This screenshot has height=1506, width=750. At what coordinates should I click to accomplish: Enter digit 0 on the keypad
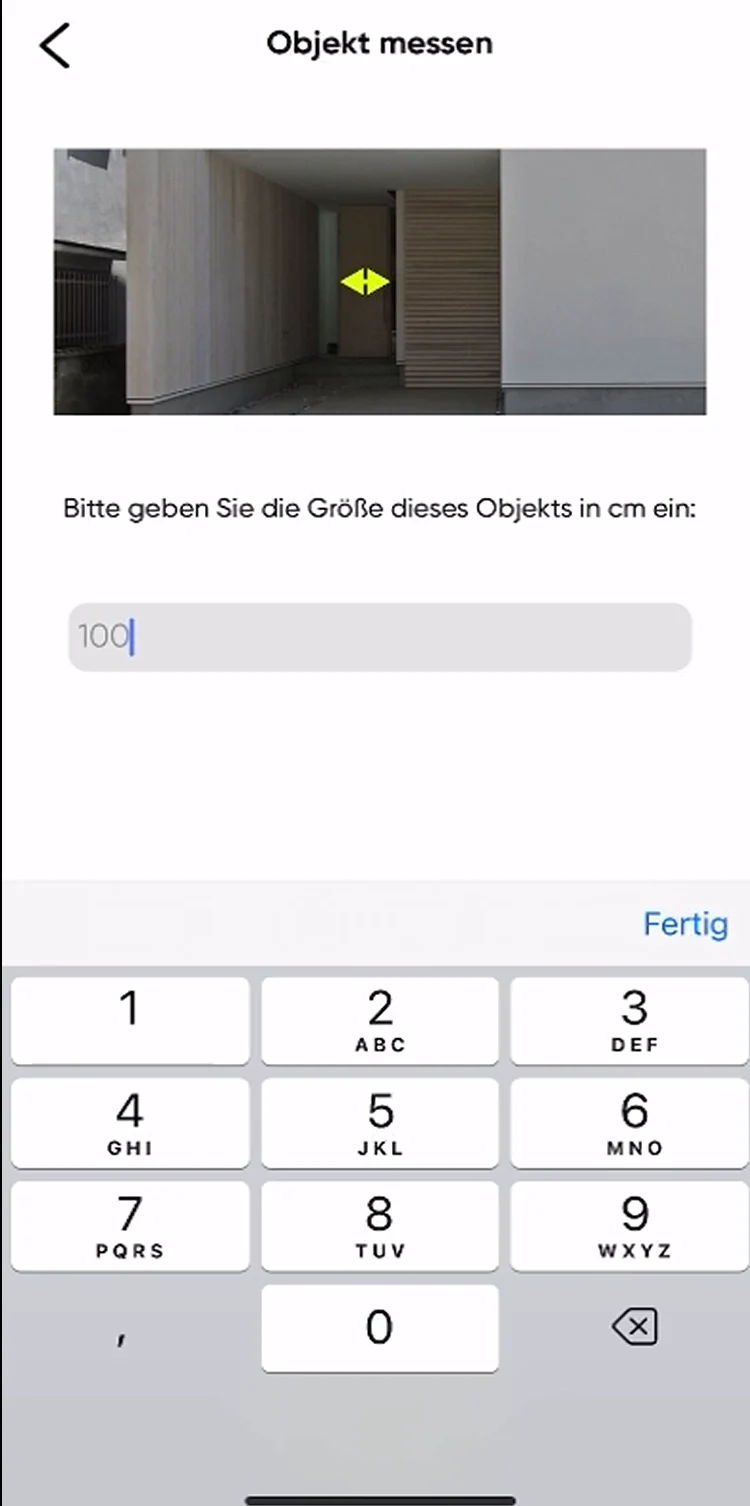tap(380, 1328)
